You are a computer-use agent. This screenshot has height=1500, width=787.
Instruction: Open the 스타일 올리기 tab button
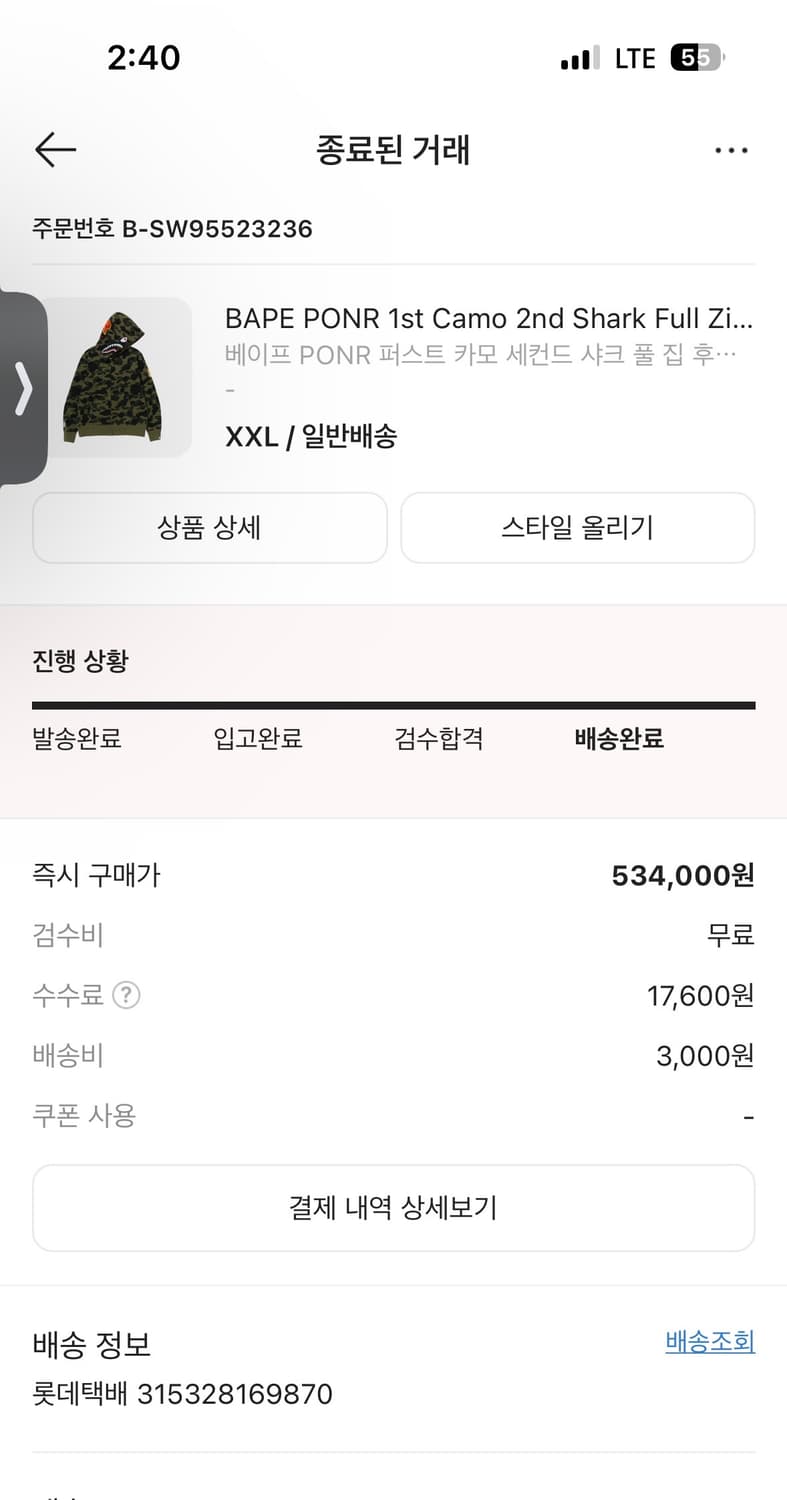pyautogui.click(x=577, y=528)
